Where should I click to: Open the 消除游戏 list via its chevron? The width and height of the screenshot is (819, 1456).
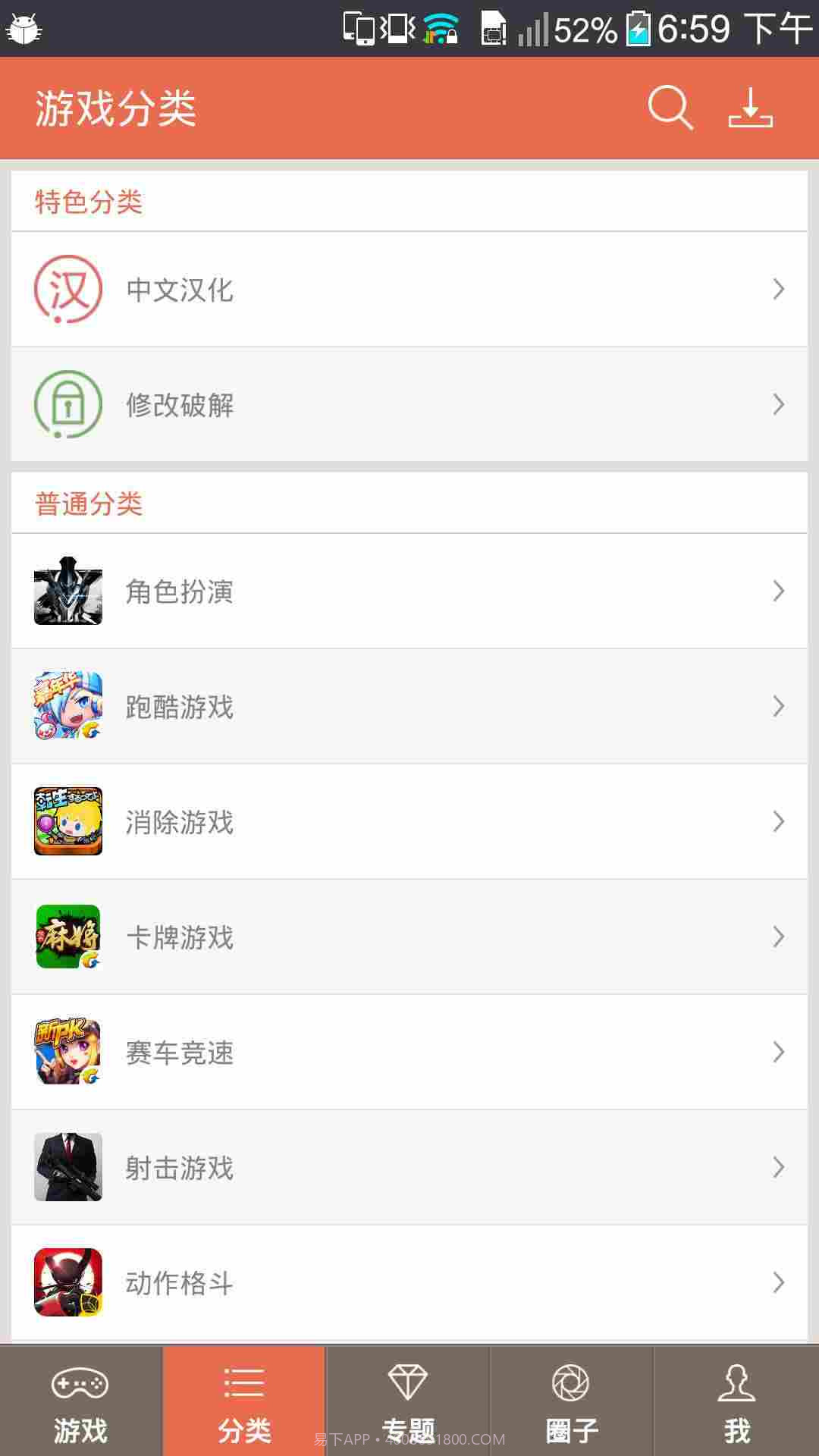click(778, 822)
